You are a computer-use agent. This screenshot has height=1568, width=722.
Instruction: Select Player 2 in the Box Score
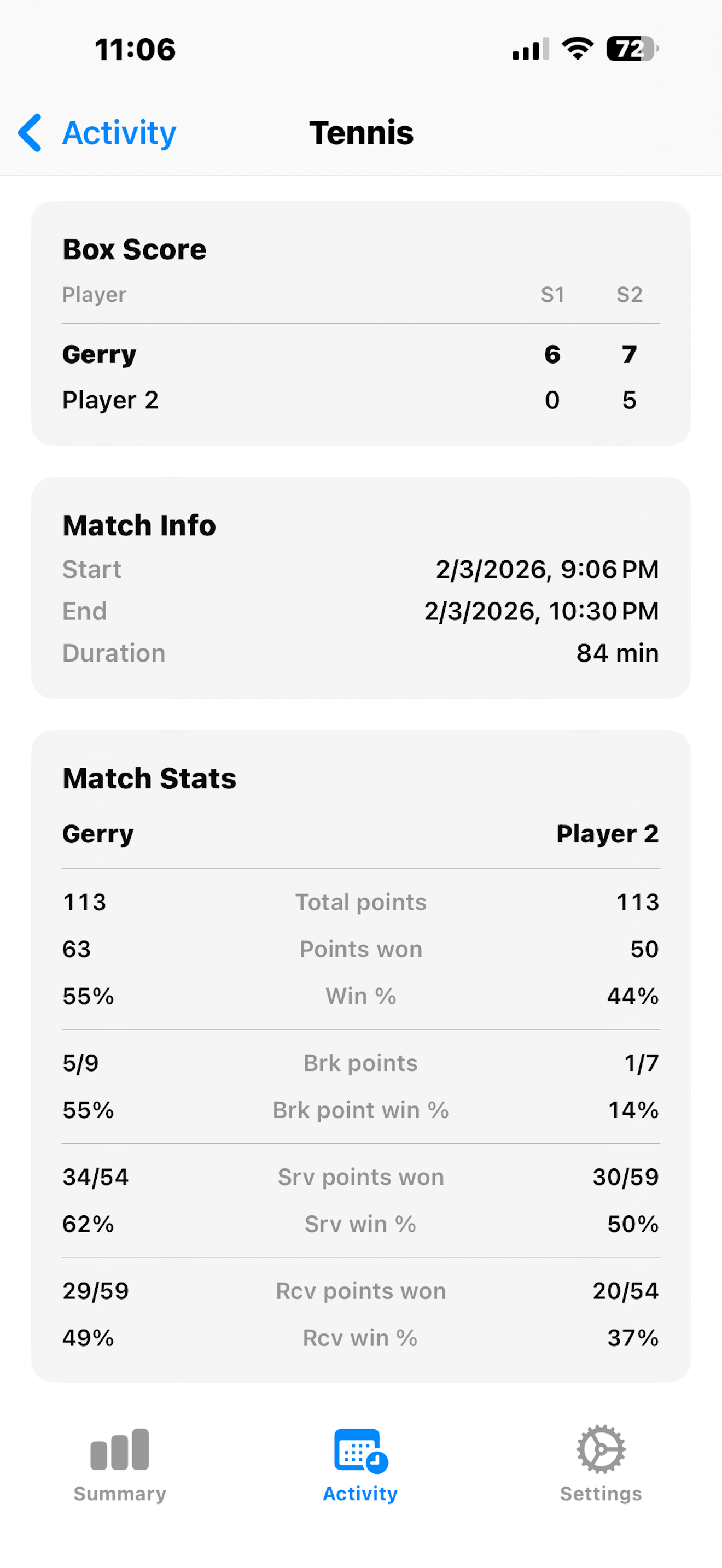point(110,400)
